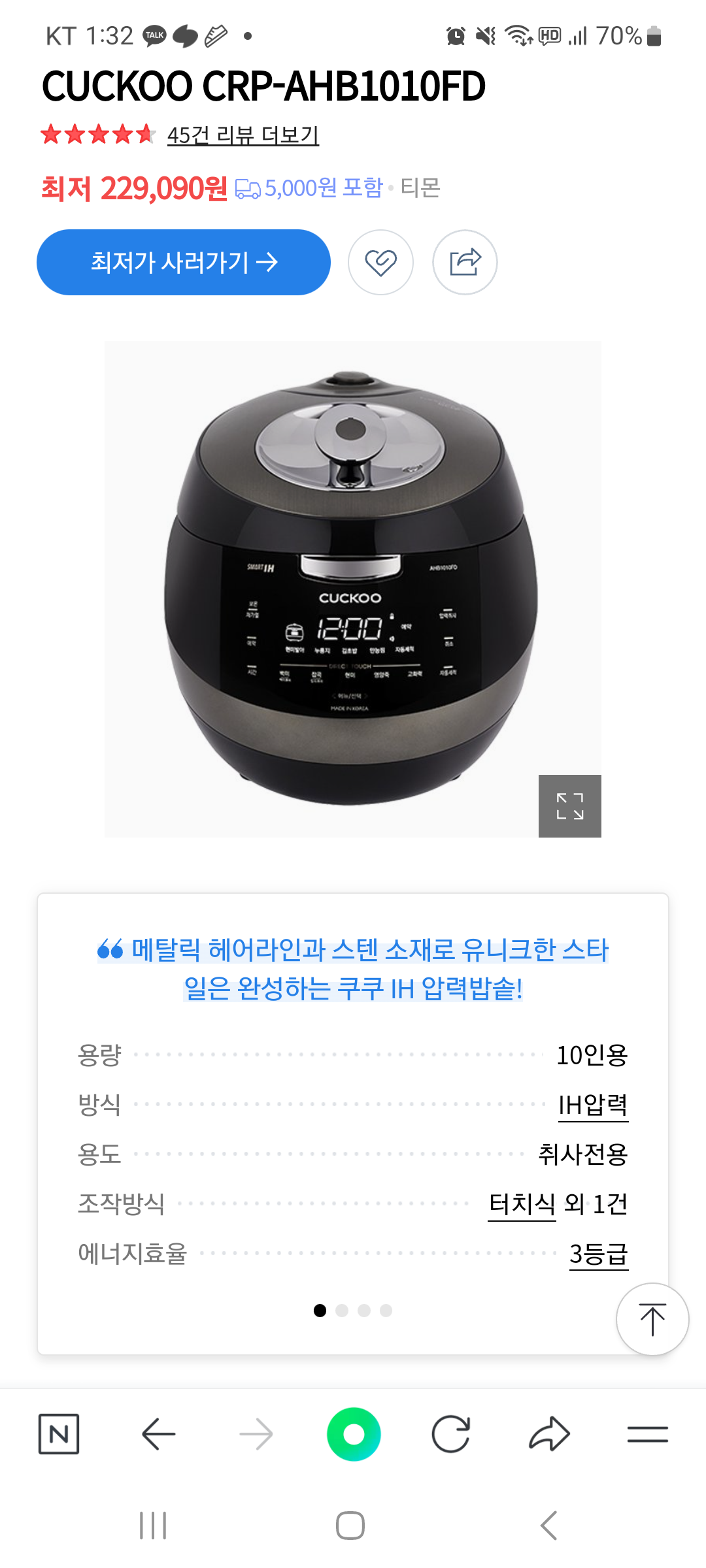Image resolution: width=706 pixels, height=1568 pixels.
Task: Expand the product image to fullscreen
Action: pos(569,806)
